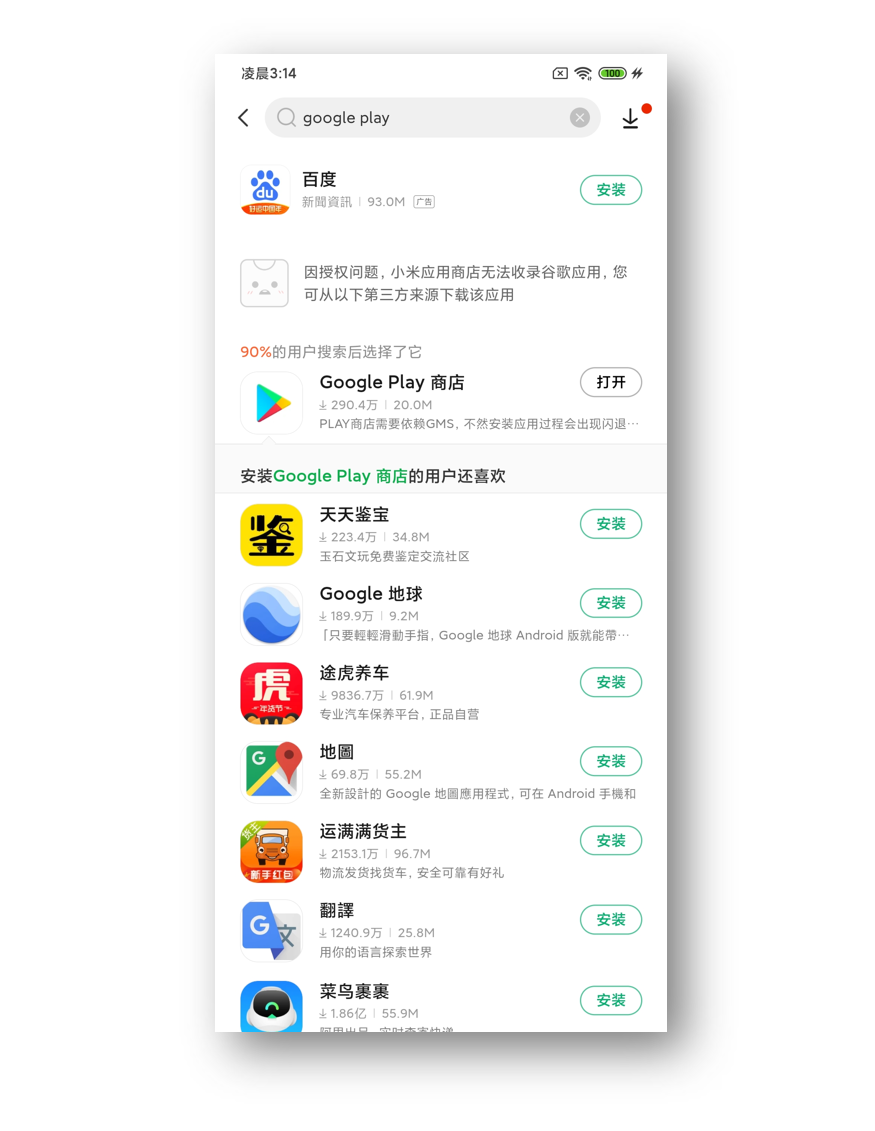Open Google Play 商店 app

coord(610,382)
